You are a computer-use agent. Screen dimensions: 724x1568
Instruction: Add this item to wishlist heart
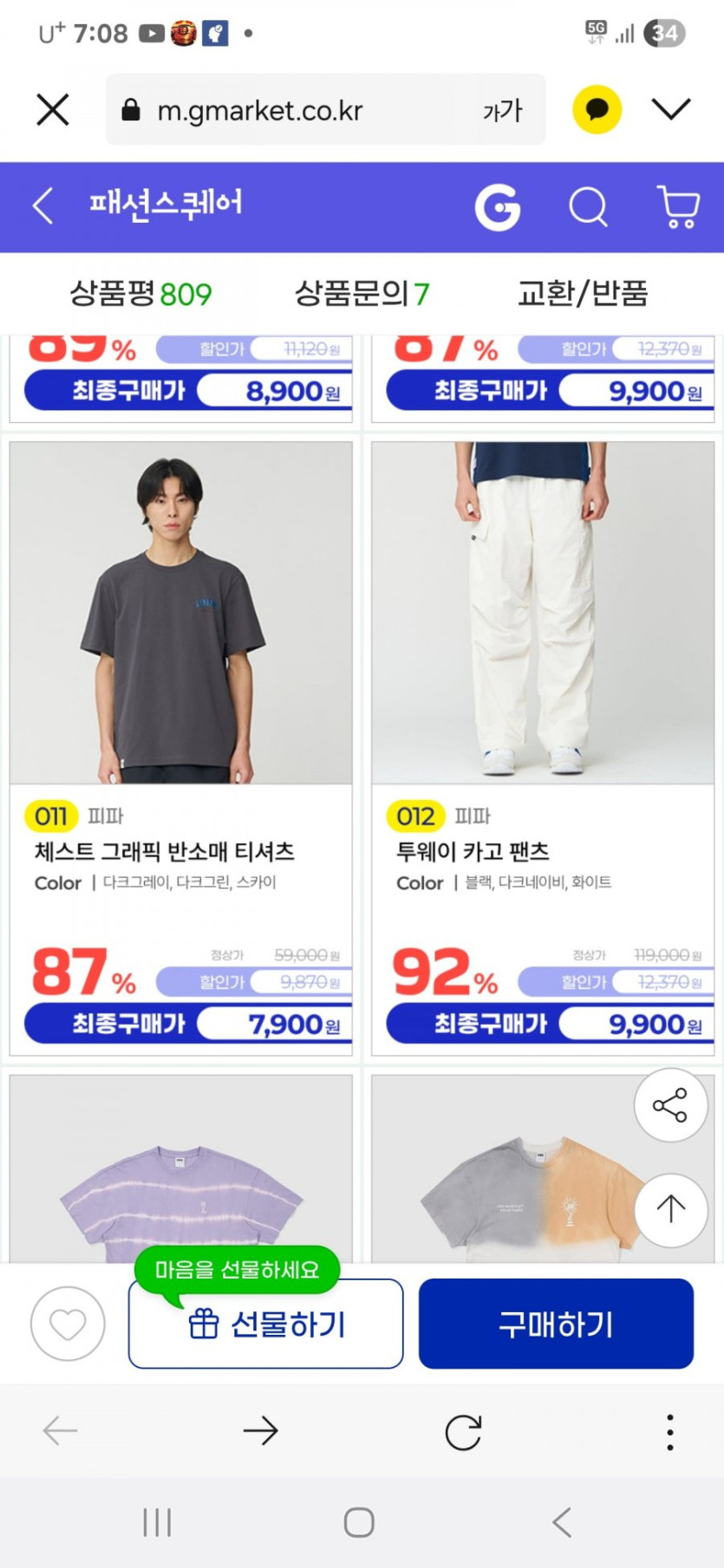click(x=68, y=1324)
